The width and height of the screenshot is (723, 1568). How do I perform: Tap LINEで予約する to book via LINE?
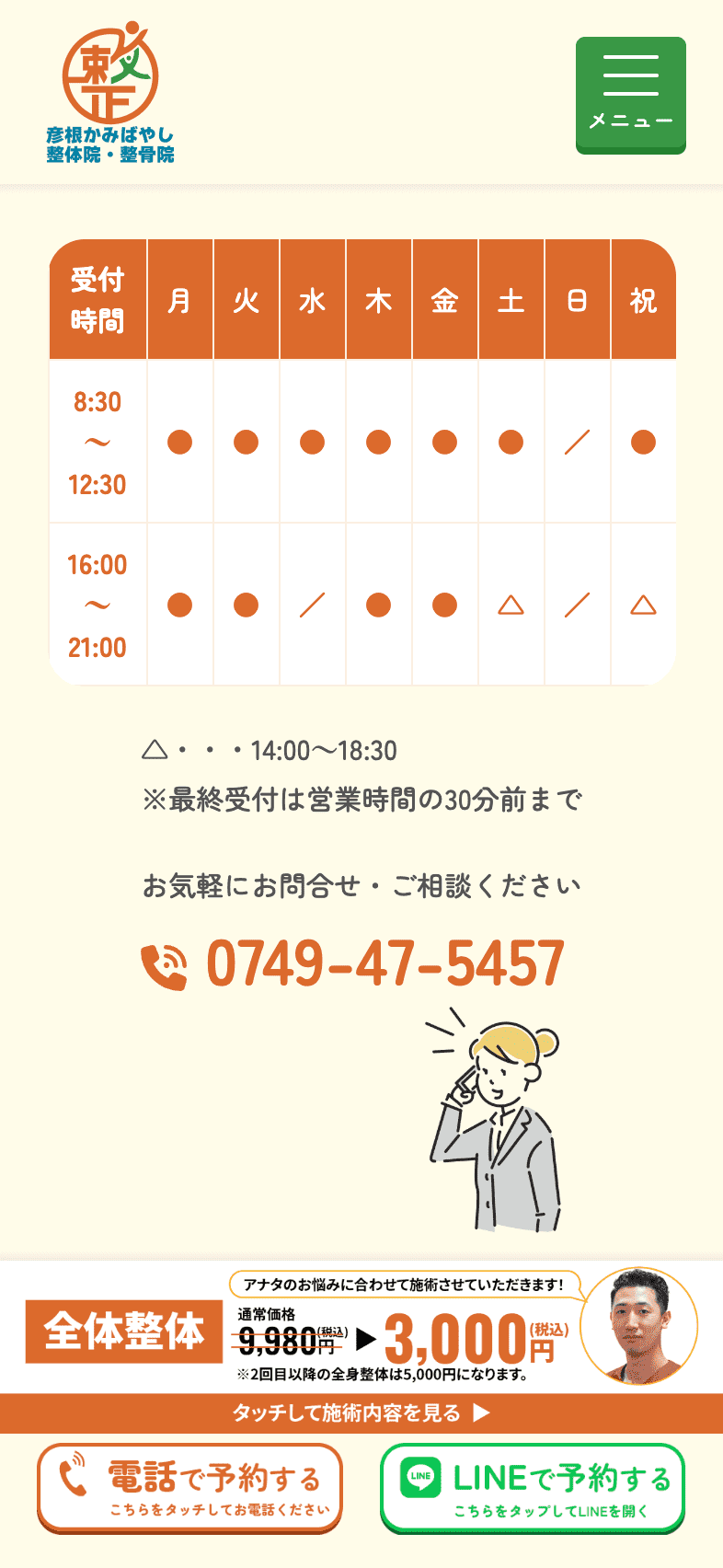pos(533,1488)
